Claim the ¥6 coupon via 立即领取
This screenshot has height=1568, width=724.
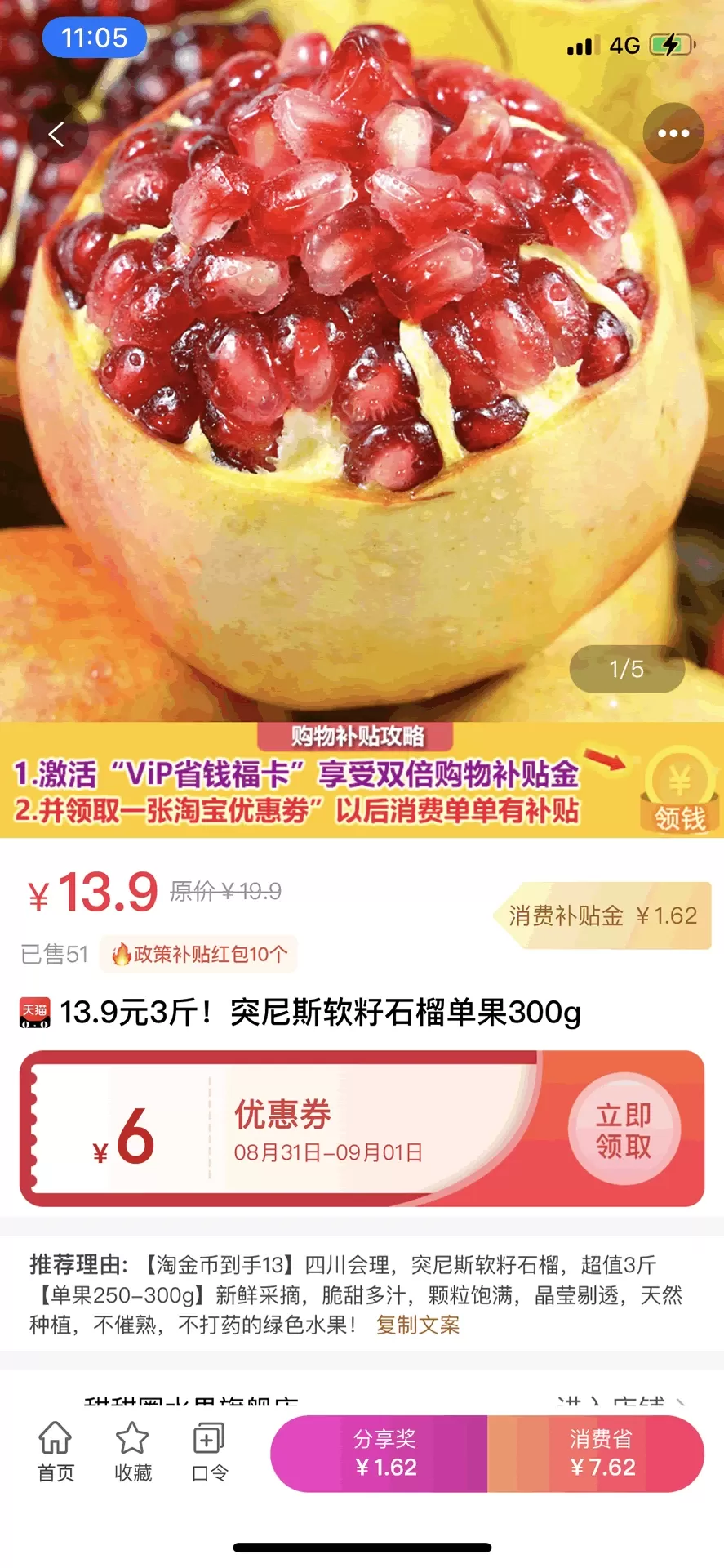point(624,1131)
